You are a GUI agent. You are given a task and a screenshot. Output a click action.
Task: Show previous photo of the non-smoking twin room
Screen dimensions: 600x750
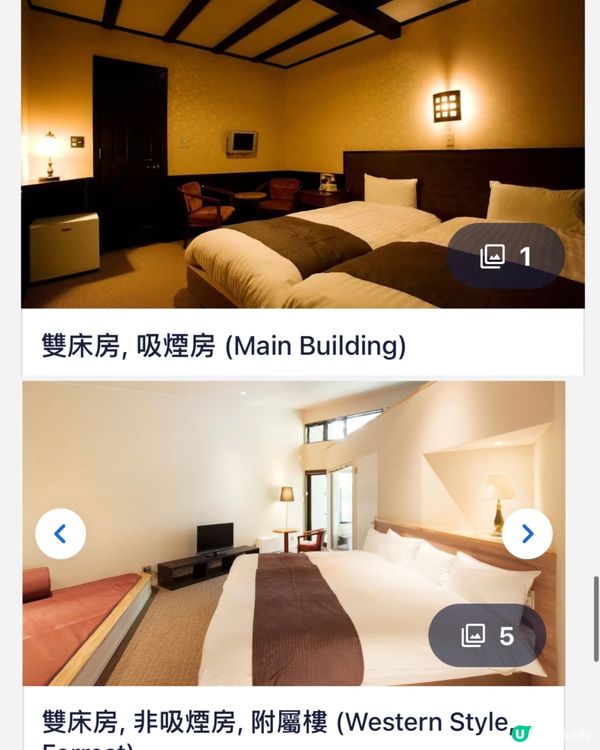(60, 534)
